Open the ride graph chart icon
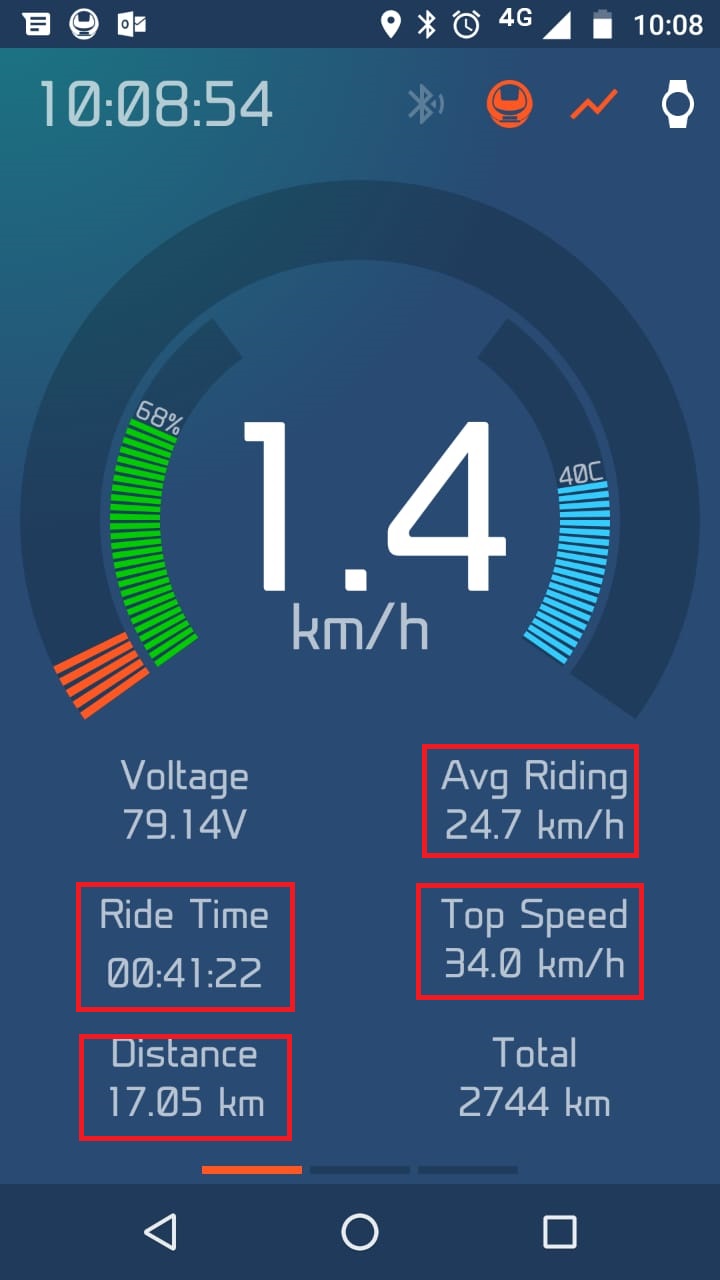720x1280 pixels. pos(594,104)
